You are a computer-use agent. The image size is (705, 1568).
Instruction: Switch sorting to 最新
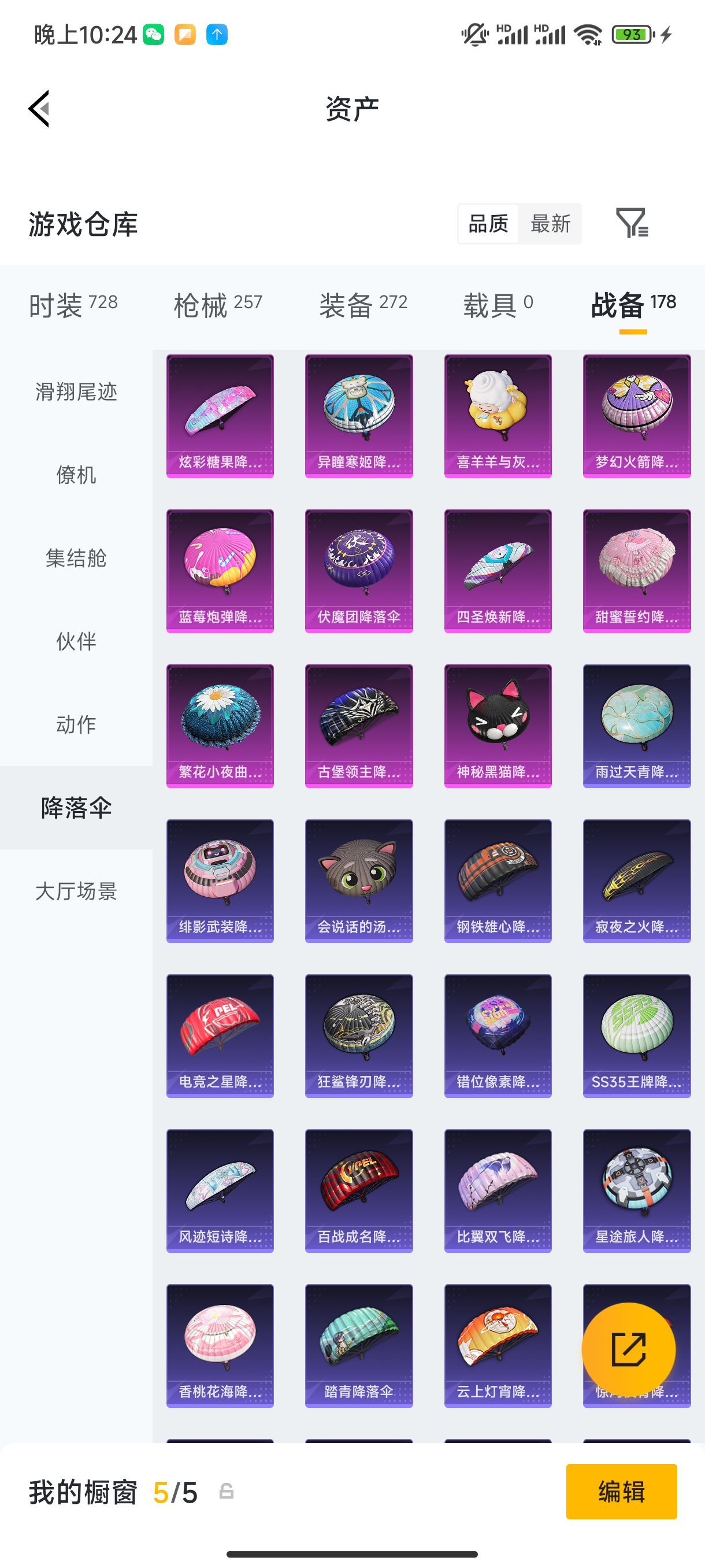click(551, 224)
